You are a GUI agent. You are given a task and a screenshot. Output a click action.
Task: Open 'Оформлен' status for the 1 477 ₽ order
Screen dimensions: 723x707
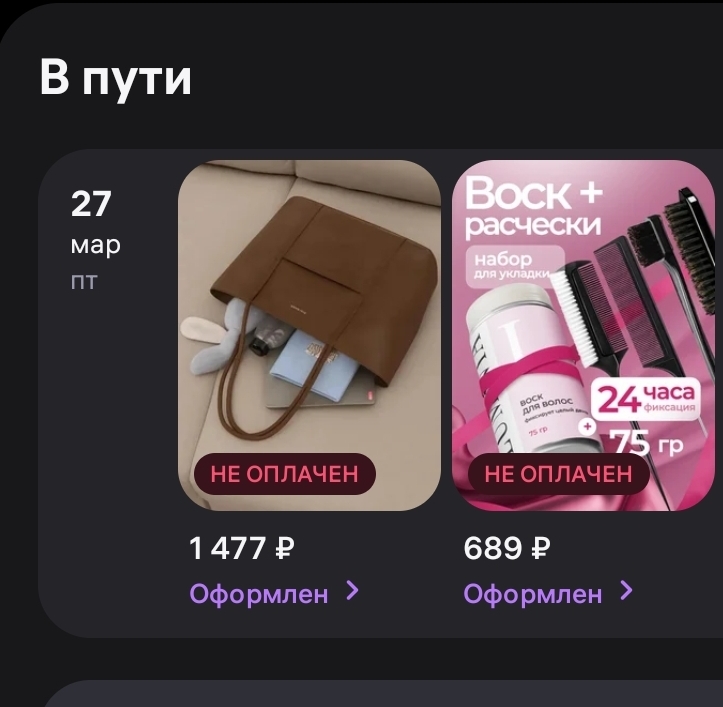click(x=272, y=593)
